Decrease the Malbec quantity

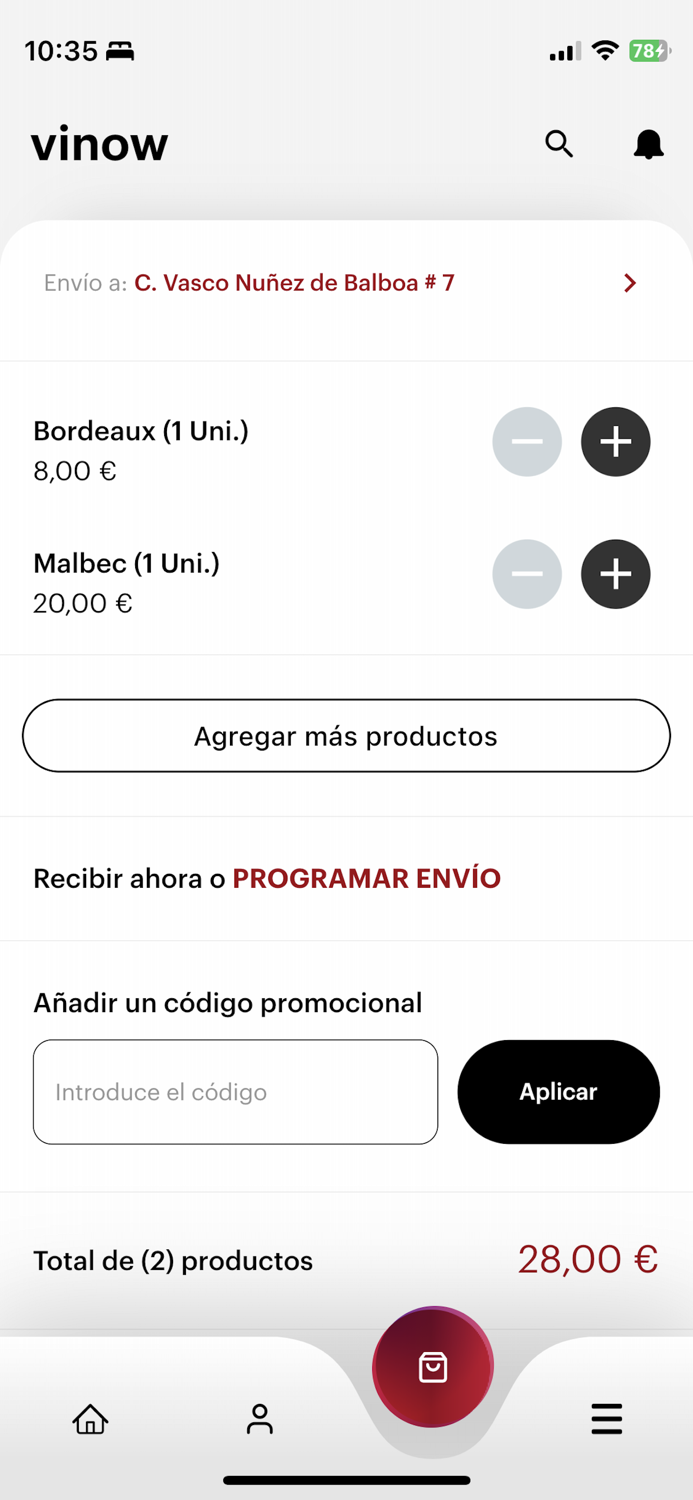[527, 574]
